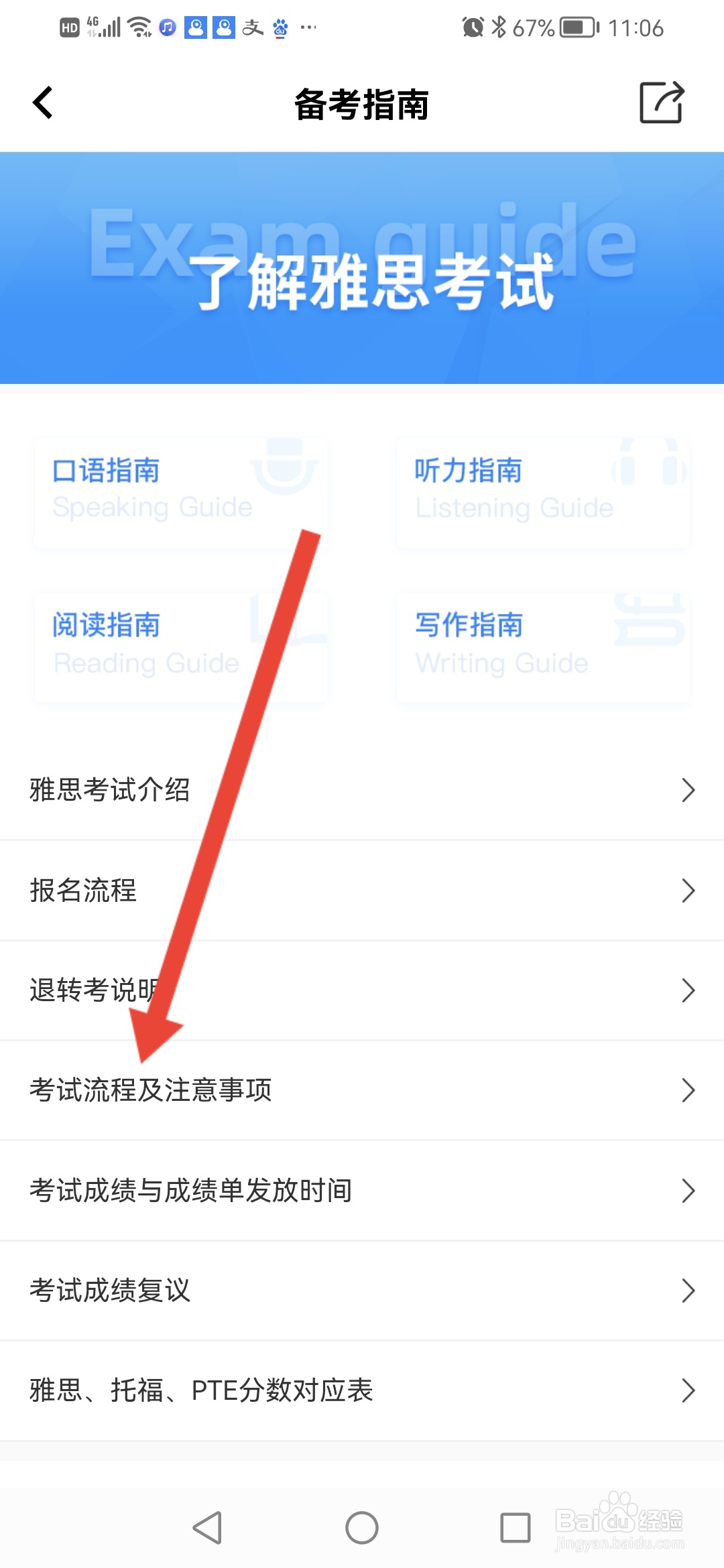The height and width of the screenshot is (1568, 724).
Task: Tap the 了解雅思考试 banner
Action: pyautogui.click(x=362, y=281)
